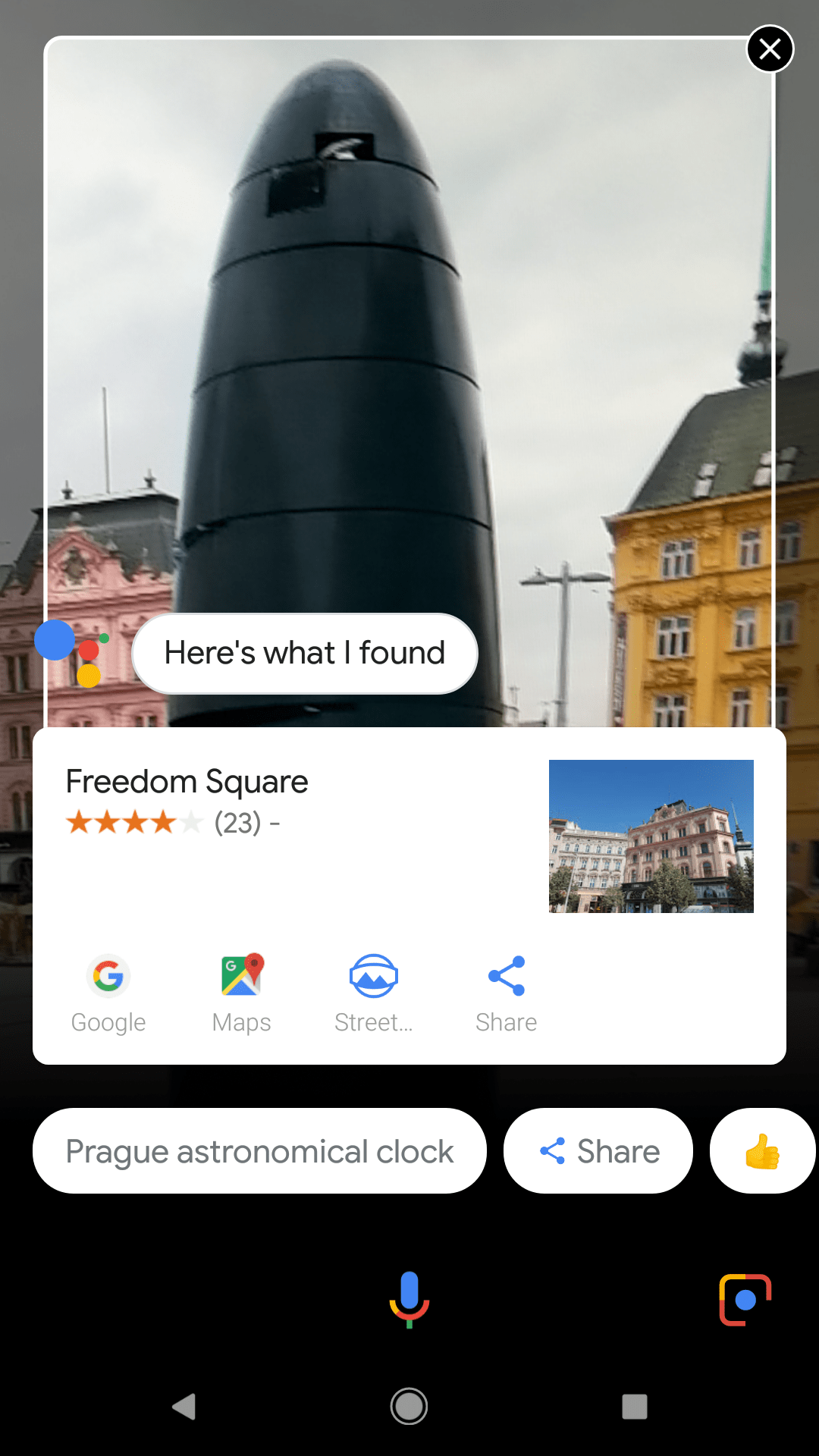This screenshot has height=1456, width=819.
Task: Open recent apps overview
Action: (x=635, y=1407)
